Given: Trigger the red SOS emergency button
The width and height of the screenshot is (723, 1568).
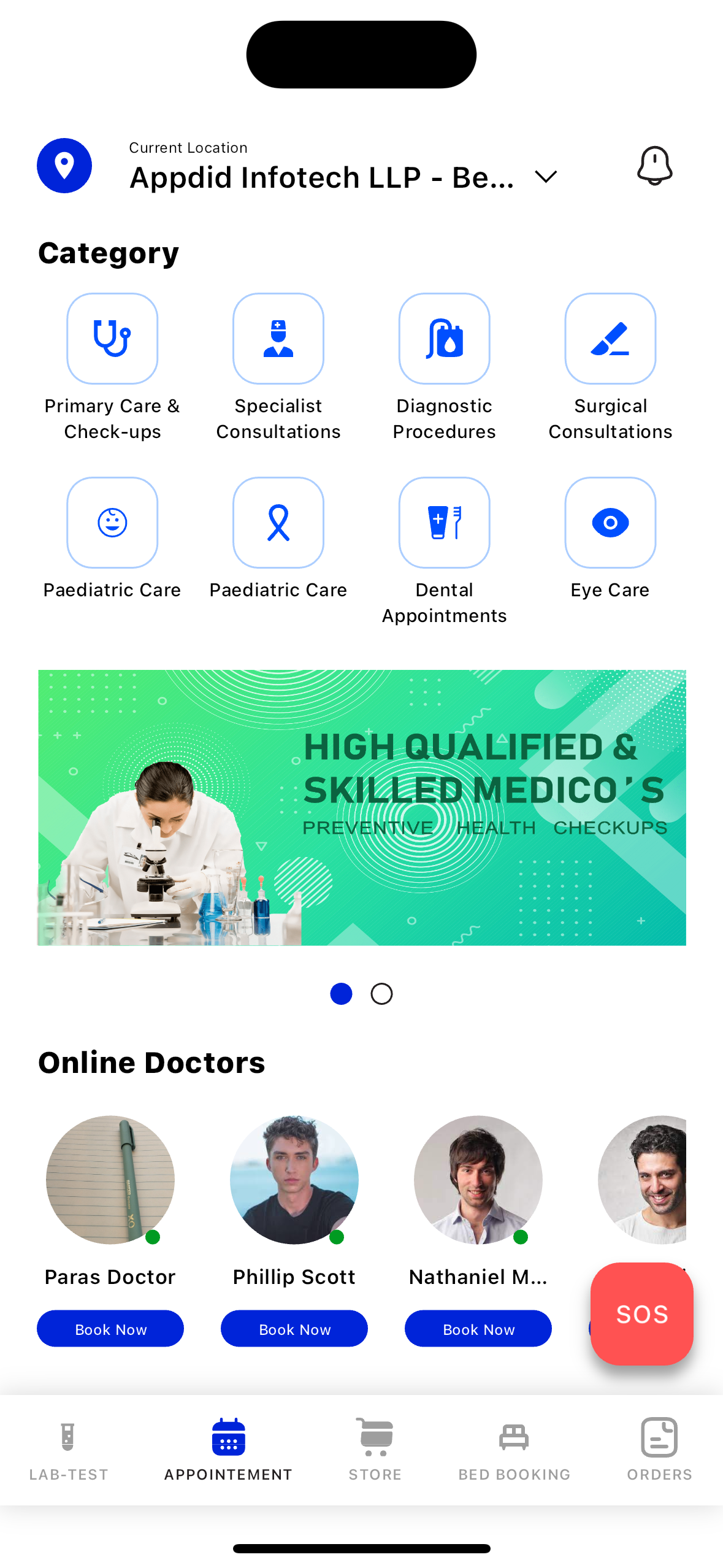Looking at the screenshot, I should click(x=641, y=1314).
